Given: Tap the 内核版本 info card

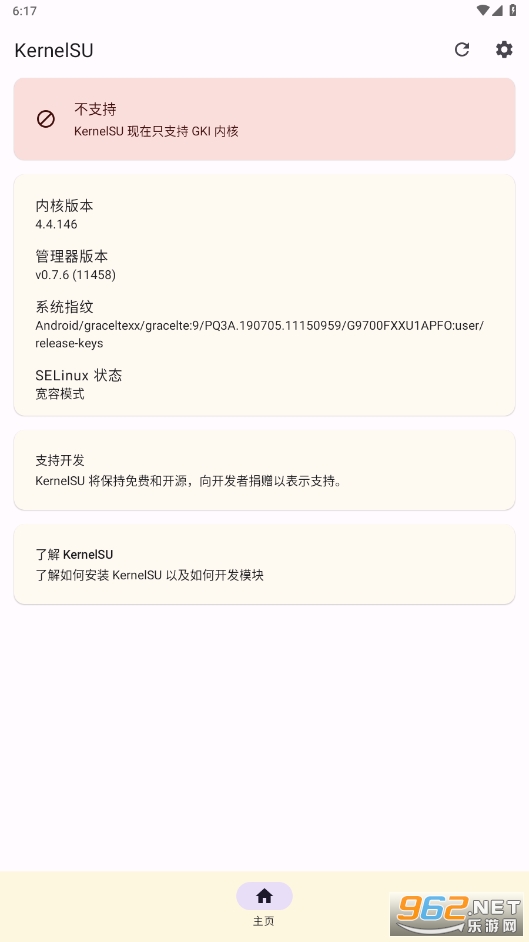Looking at the screenshot, I should (264, 295).
